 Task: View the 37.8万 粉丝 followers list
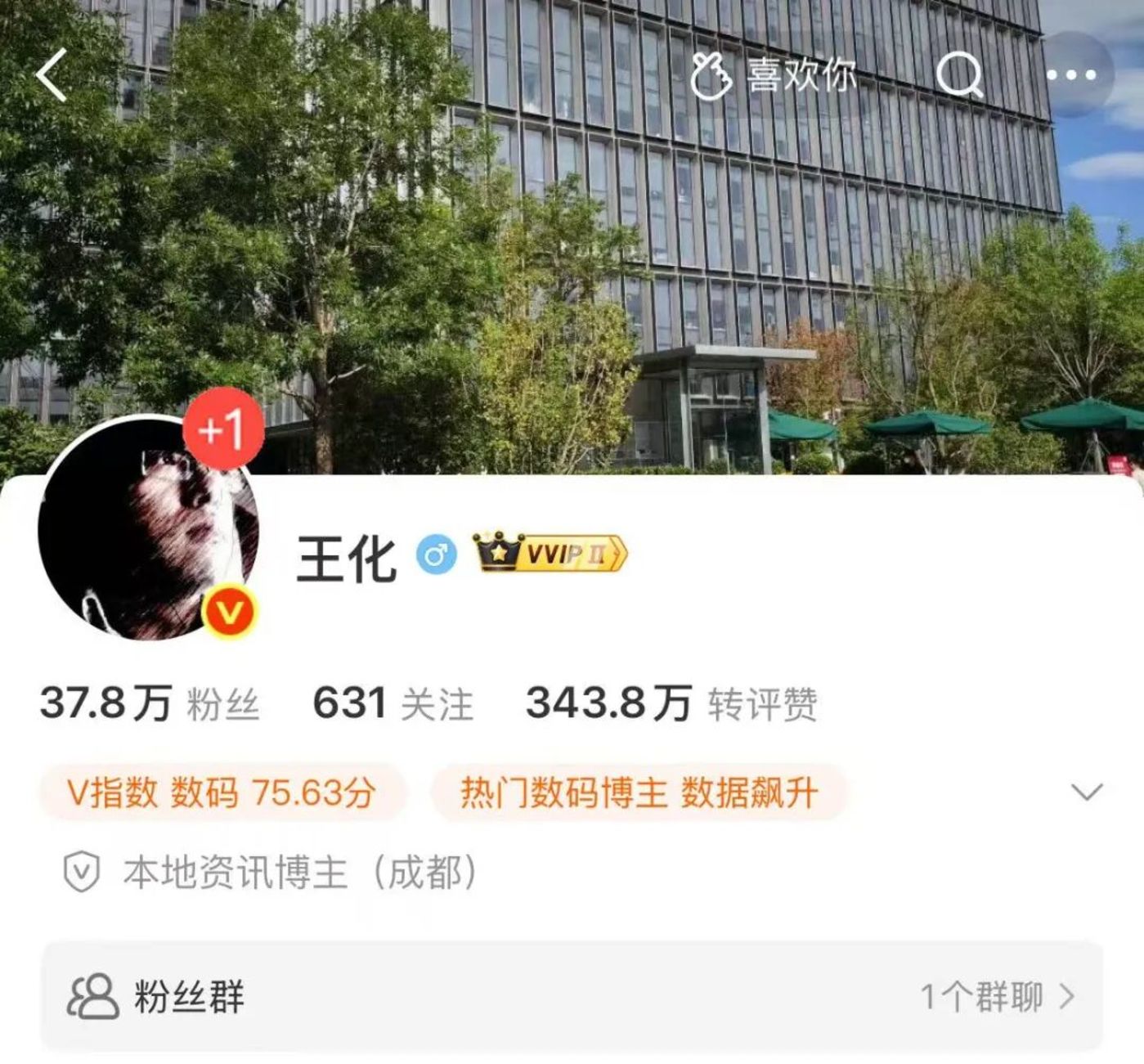click(150, 703)
